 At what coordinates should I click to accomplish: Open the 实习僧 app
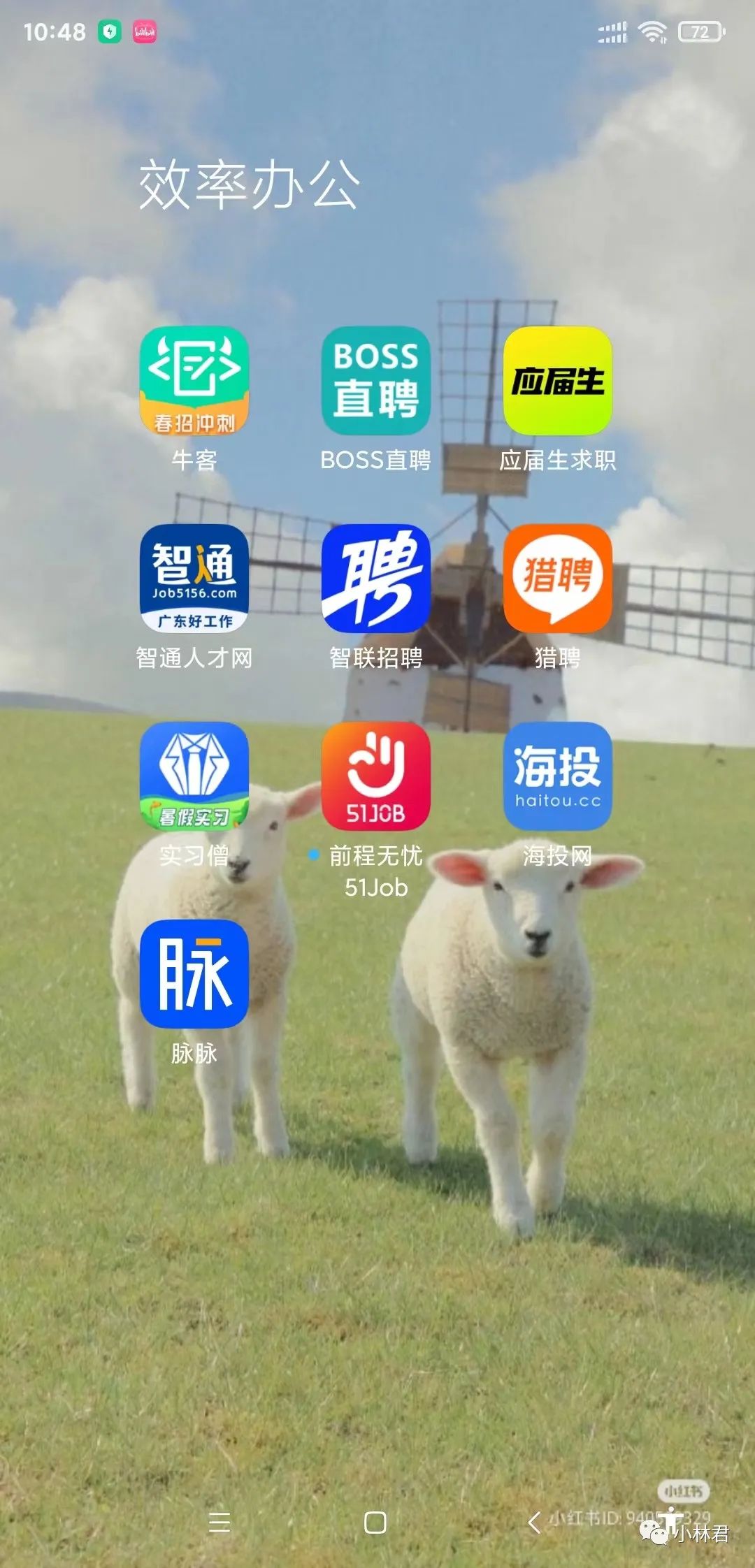click(x=194, y=776)
